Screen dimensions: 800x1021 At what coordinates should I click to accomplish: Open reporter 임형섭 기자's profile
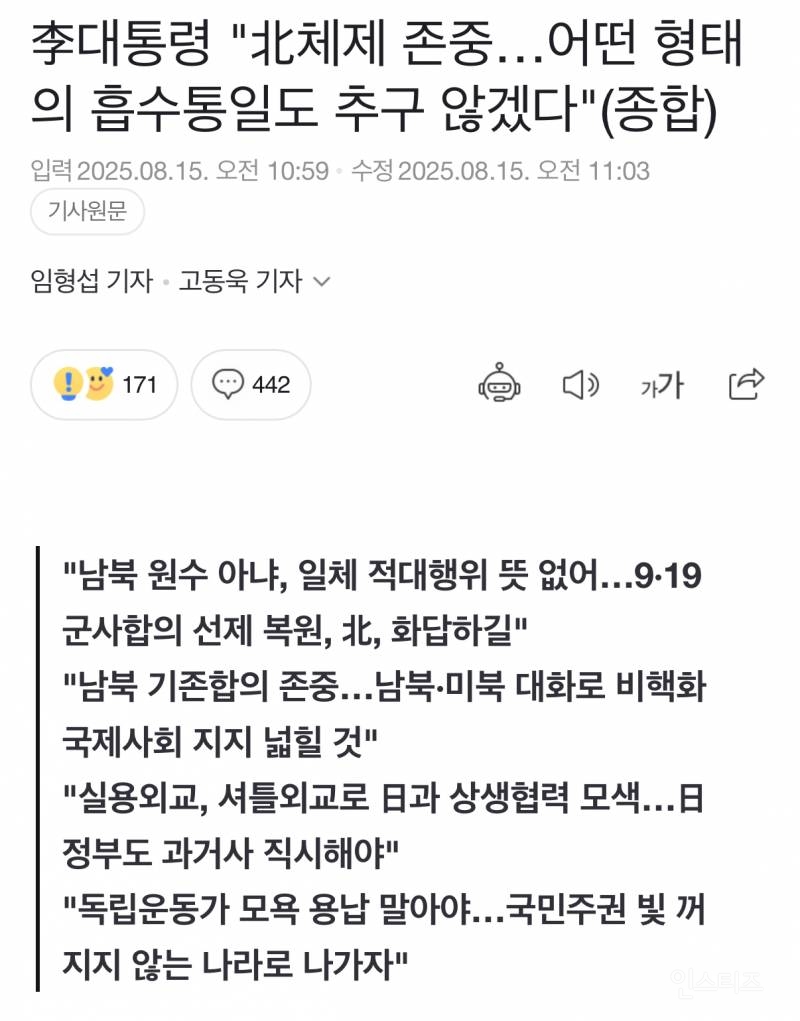[91, 282]
